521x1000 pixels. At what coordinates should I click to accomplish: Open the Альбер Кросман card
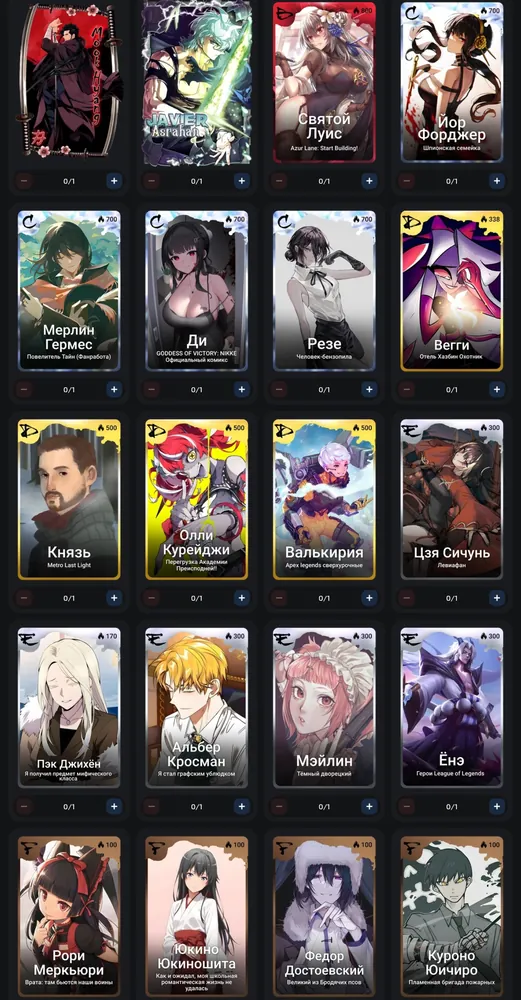[x=196, y=707]
